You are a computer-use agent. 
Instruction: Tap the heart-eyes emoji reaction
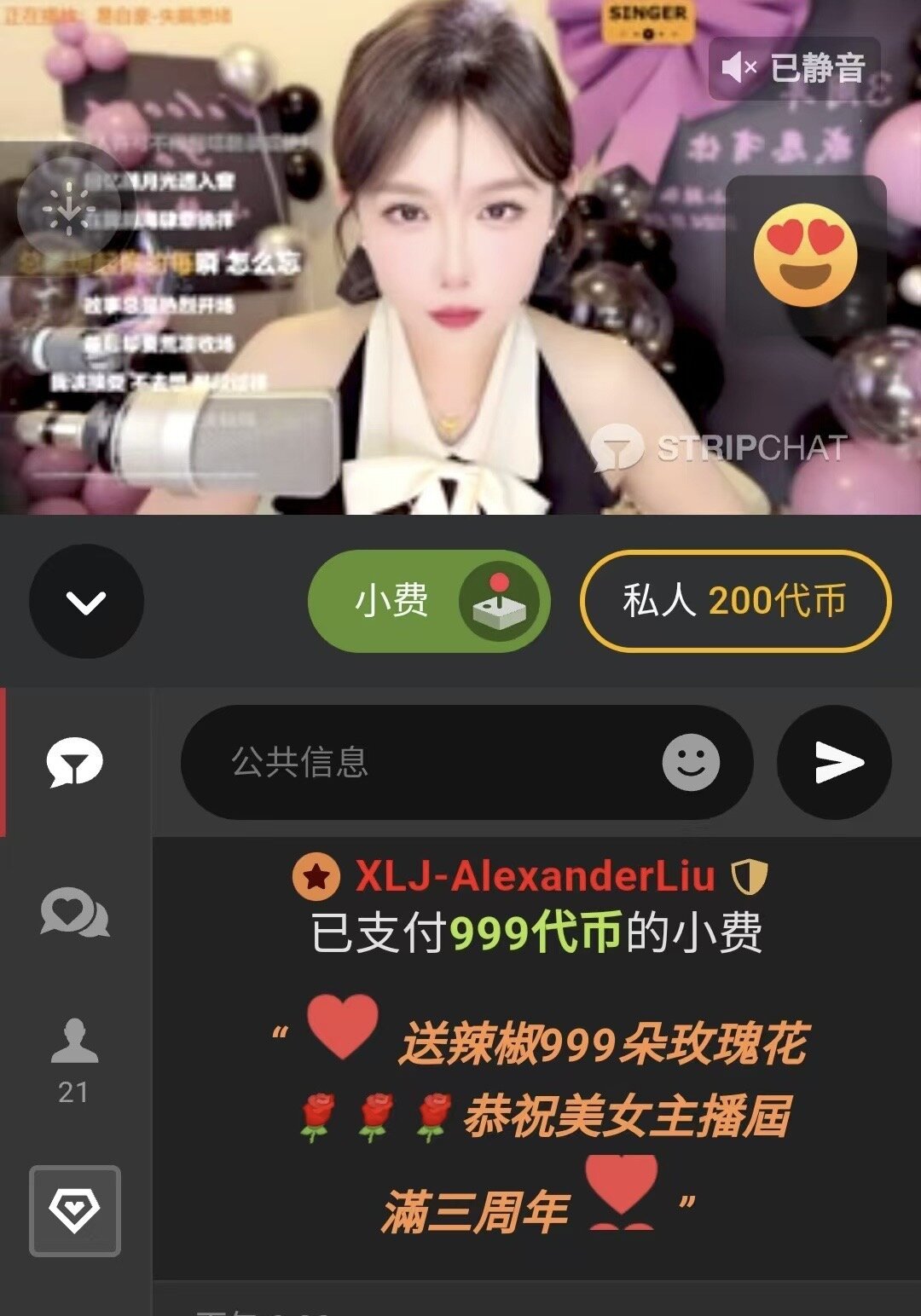tap(805, 254)
